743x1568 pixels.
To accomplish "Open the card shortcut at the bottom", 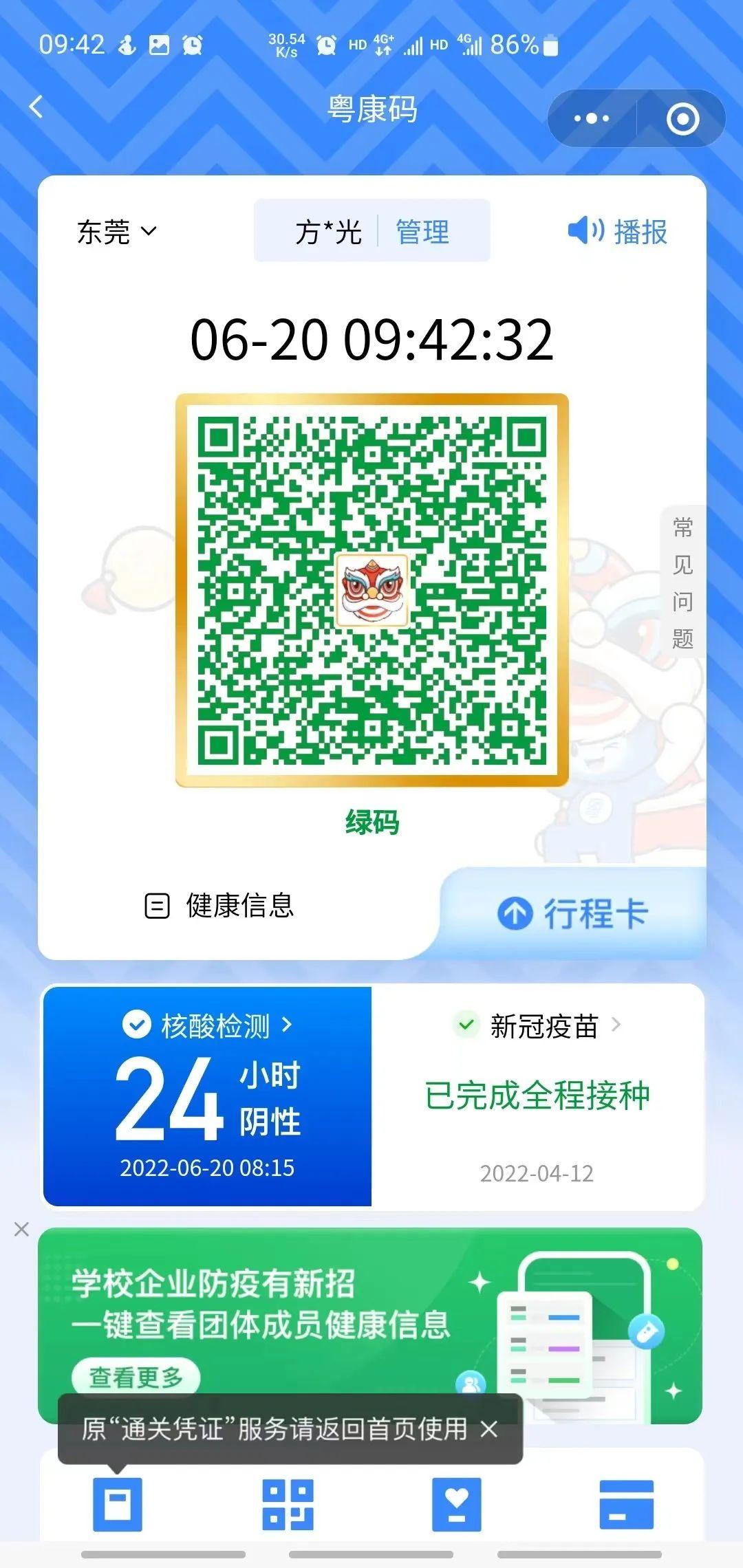I will point(626,1504).
